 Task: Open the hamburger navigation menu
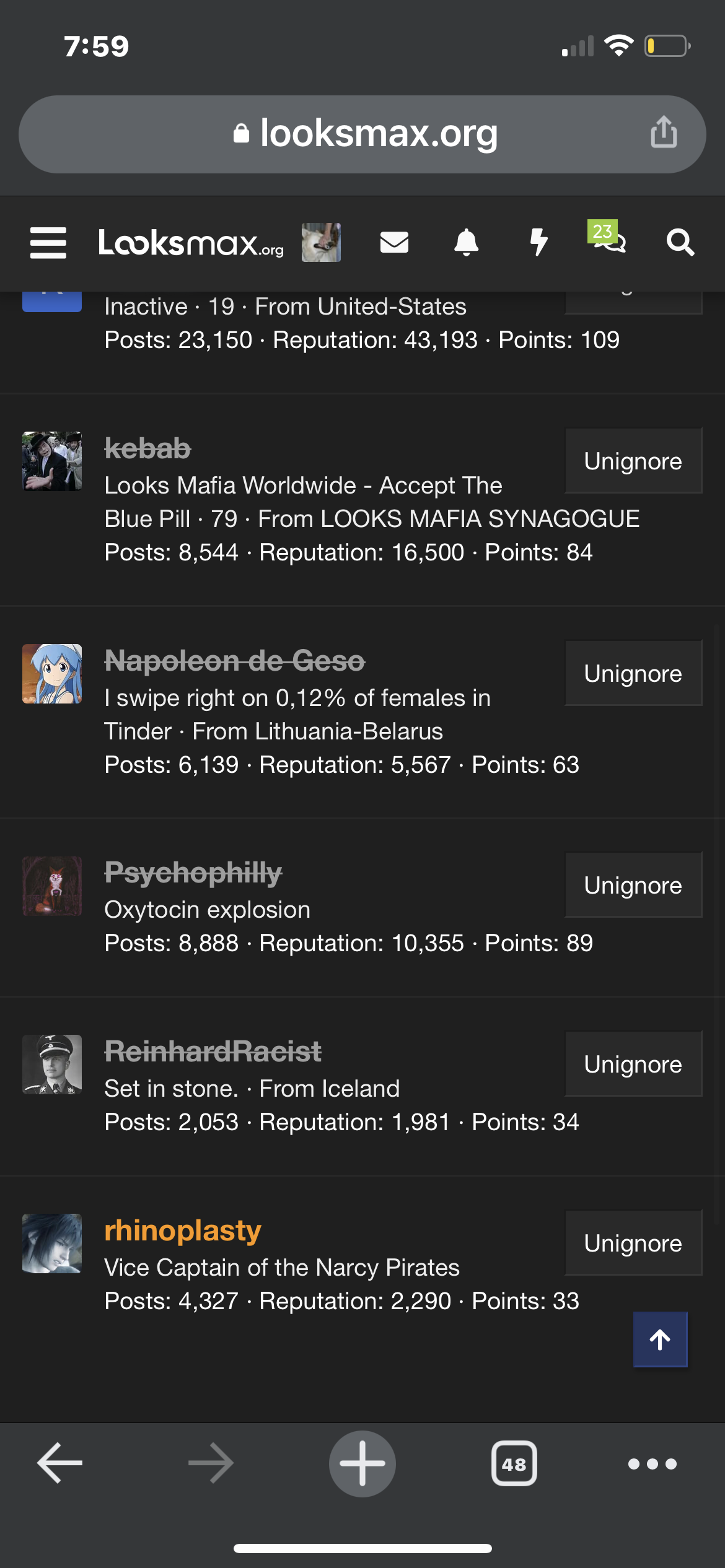click(x=48, y=242)
